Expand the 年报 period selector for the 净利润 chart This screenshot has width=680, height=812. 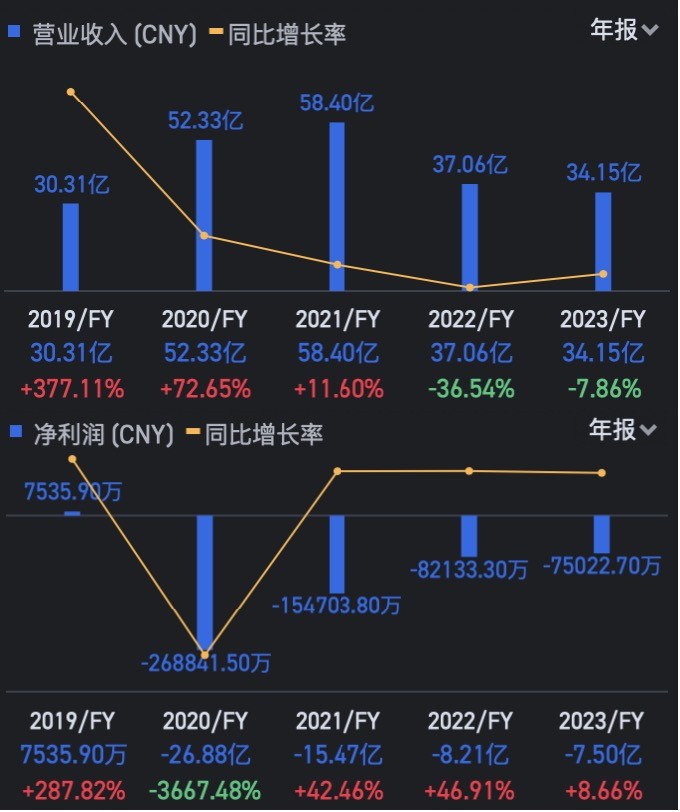tap(623, 430)
